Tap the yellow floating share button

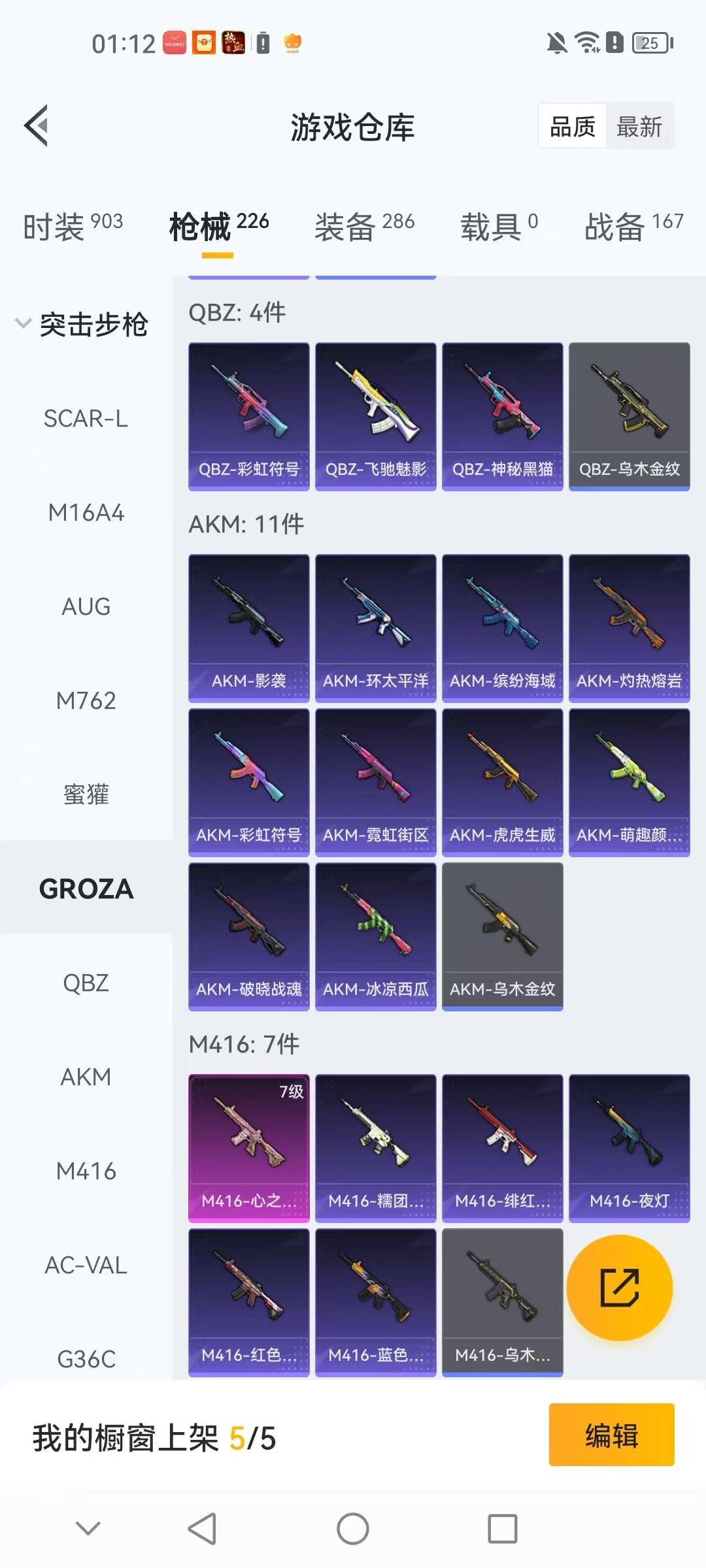pos(619,1288)
